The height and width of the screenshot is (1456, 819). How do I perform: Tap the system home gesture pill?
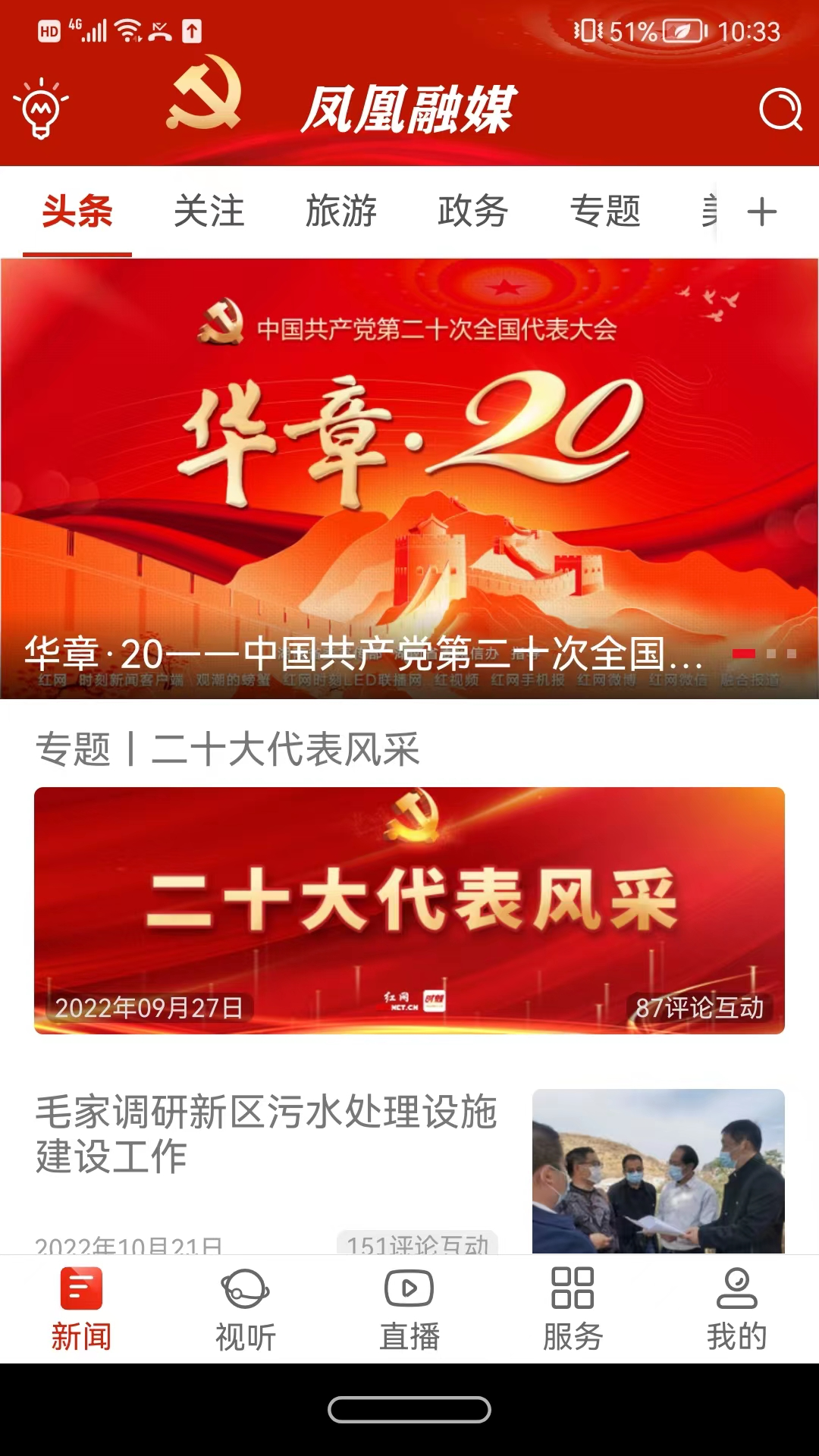409,1410
